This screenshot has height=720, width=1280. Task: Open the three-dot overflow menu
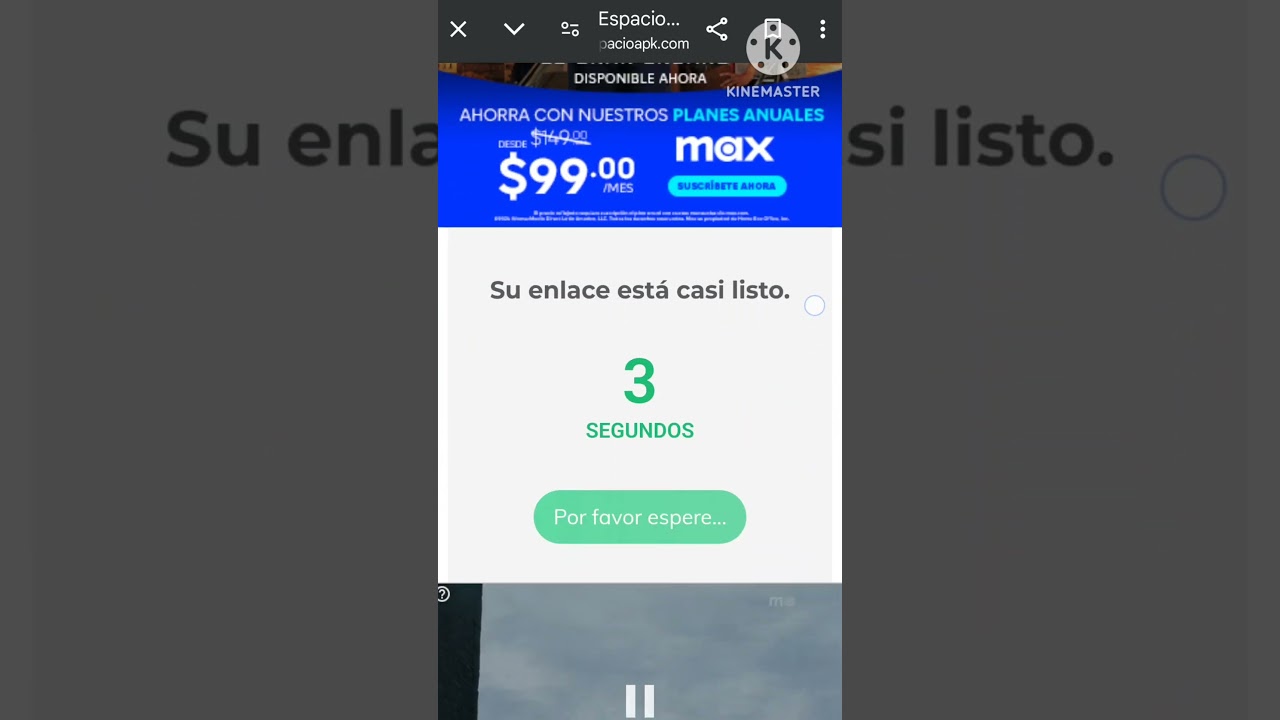click(822, 30)
